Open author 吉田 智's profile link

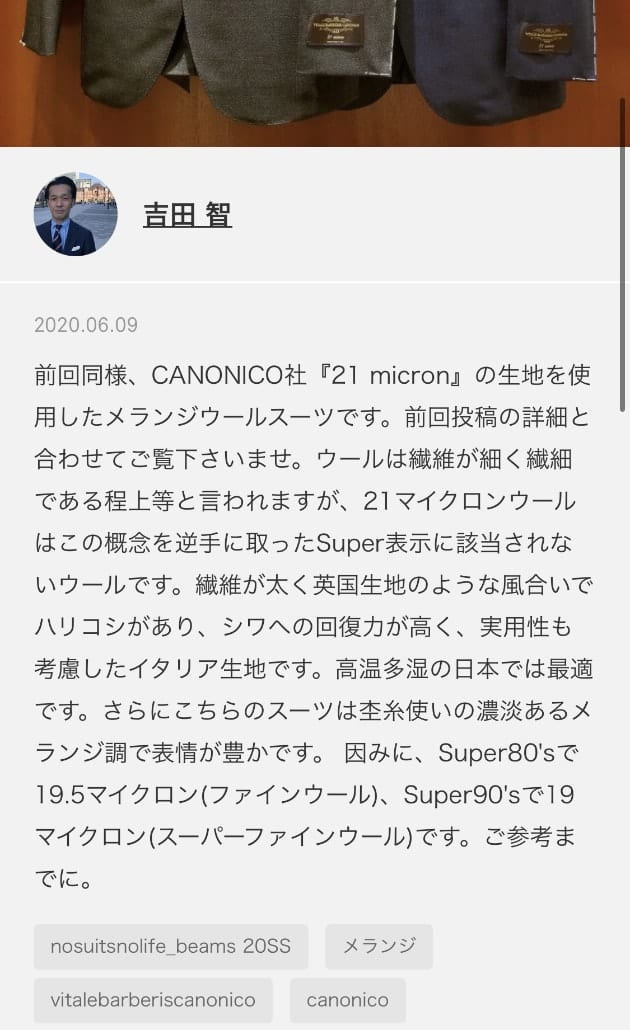point(187,215)
